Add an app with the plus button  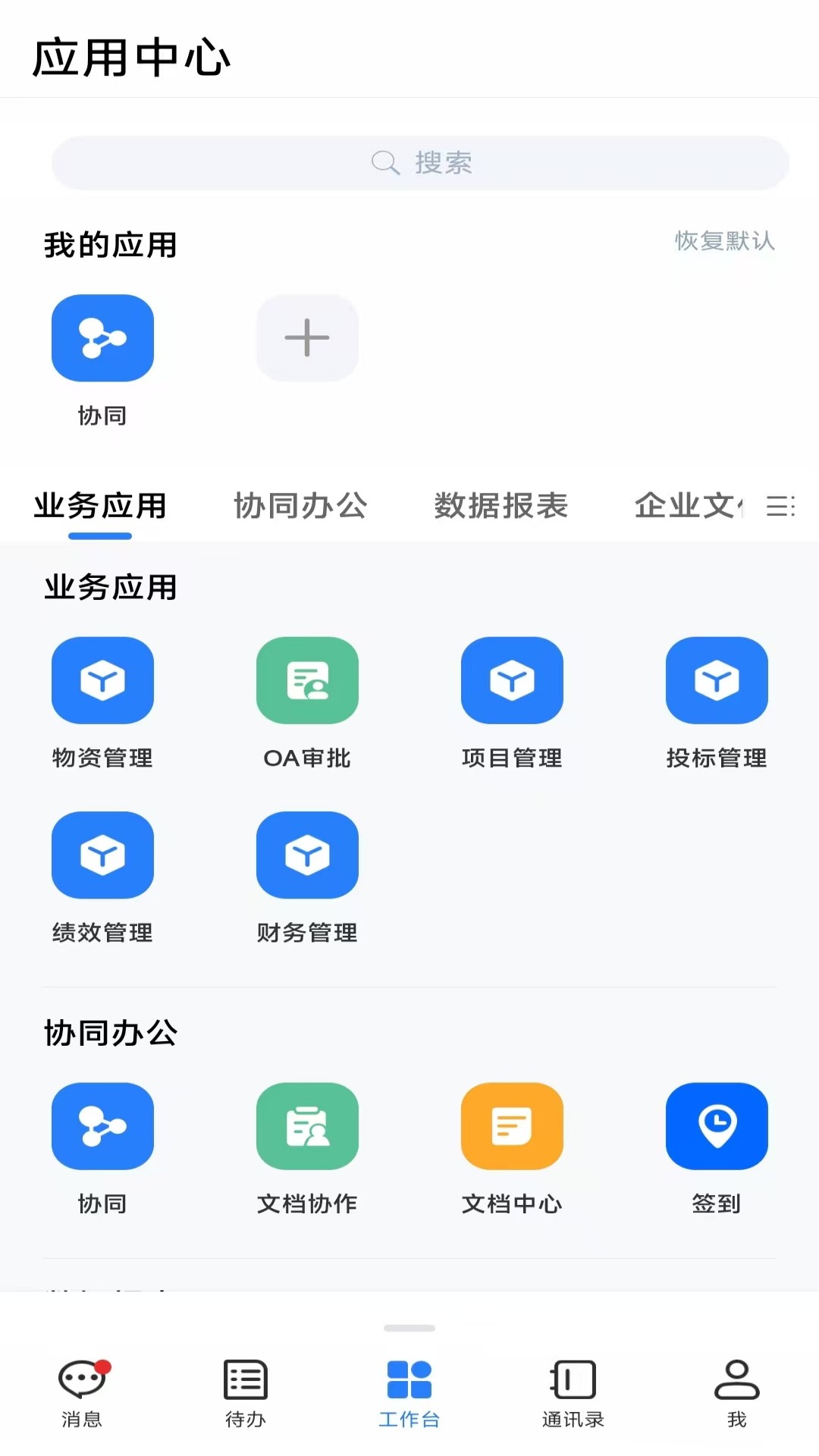point(307,338)
